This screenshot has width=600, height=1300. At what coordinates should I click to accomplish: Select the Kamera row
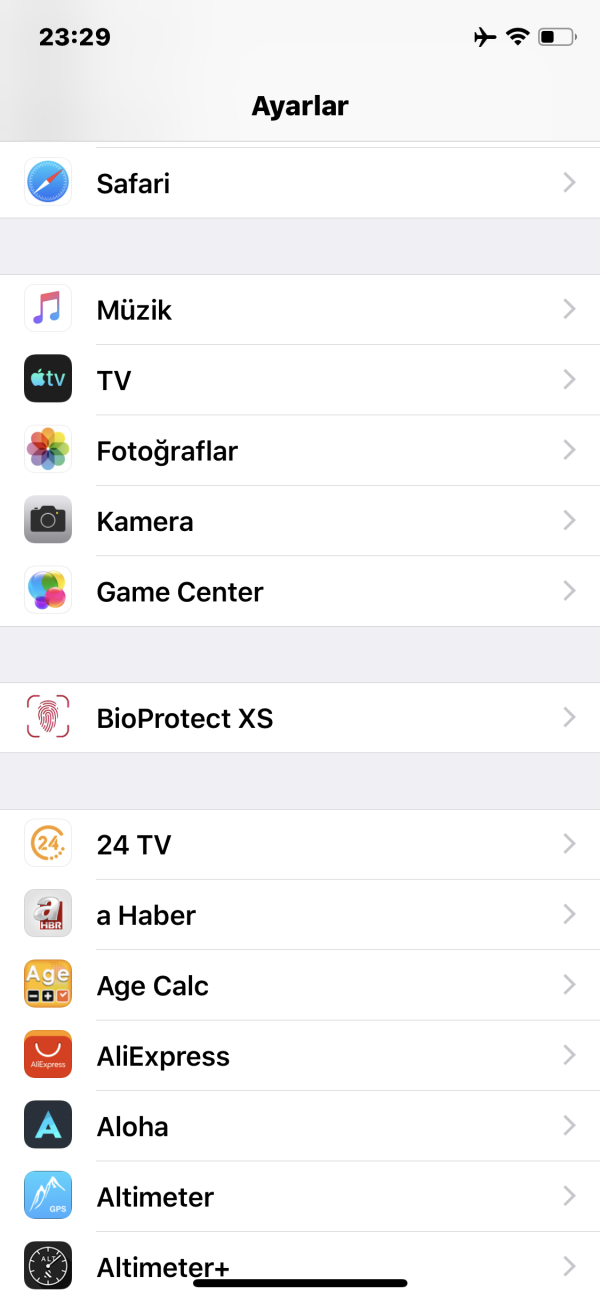tap(300, 521)
